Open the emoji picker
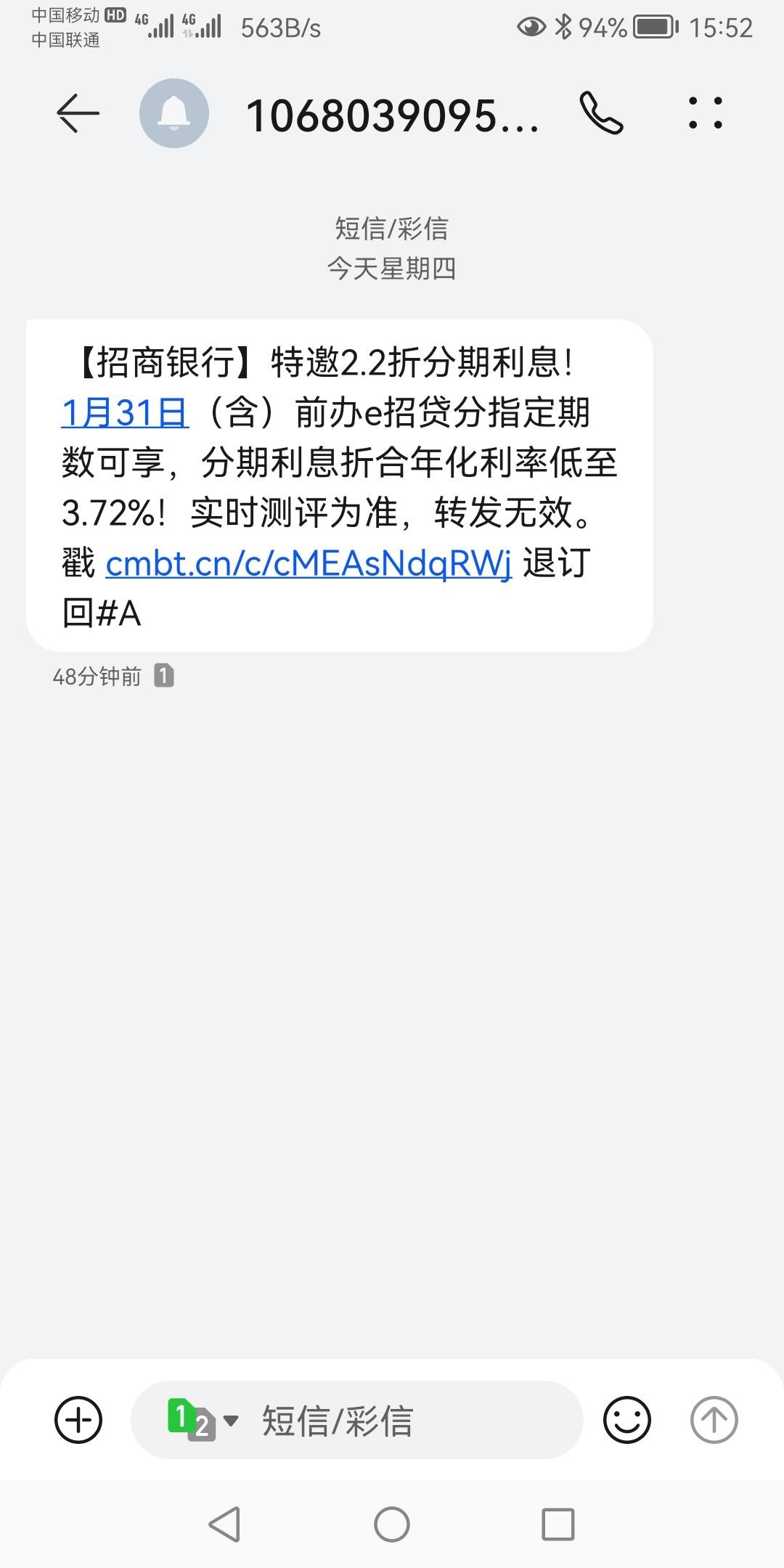This screenshot has height=1568, width=784. [x=627, y=1420]
